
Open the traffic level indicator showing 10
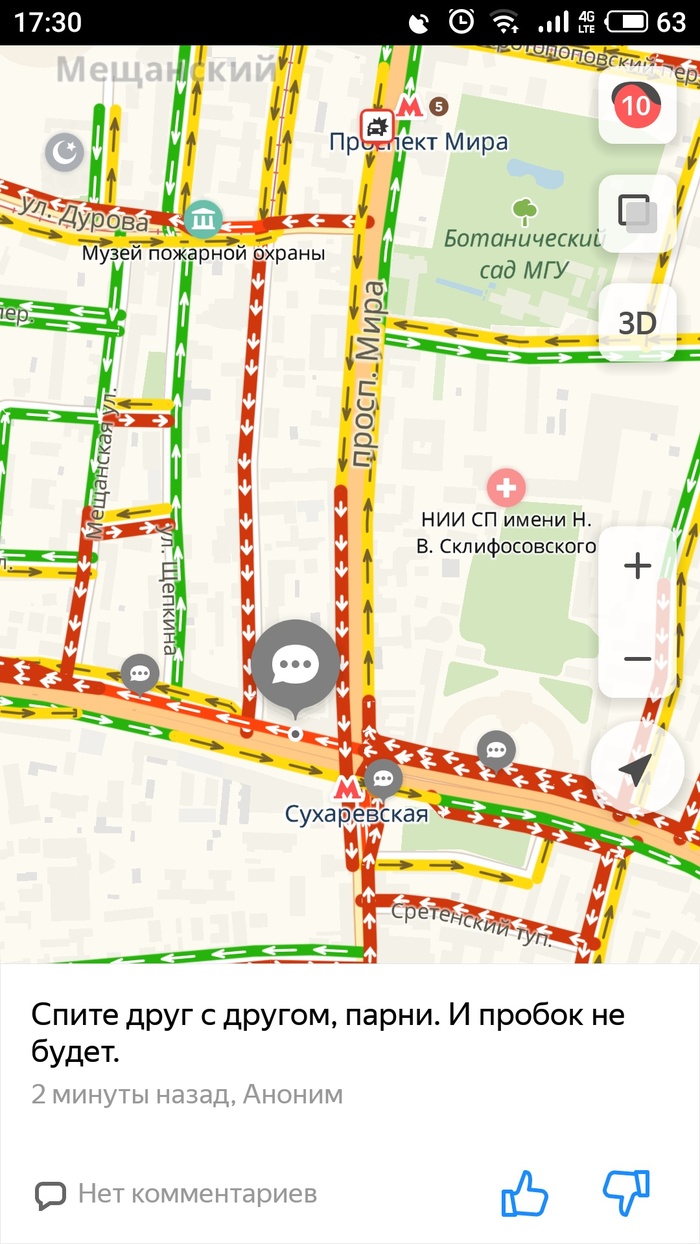[x=637, y=105]
